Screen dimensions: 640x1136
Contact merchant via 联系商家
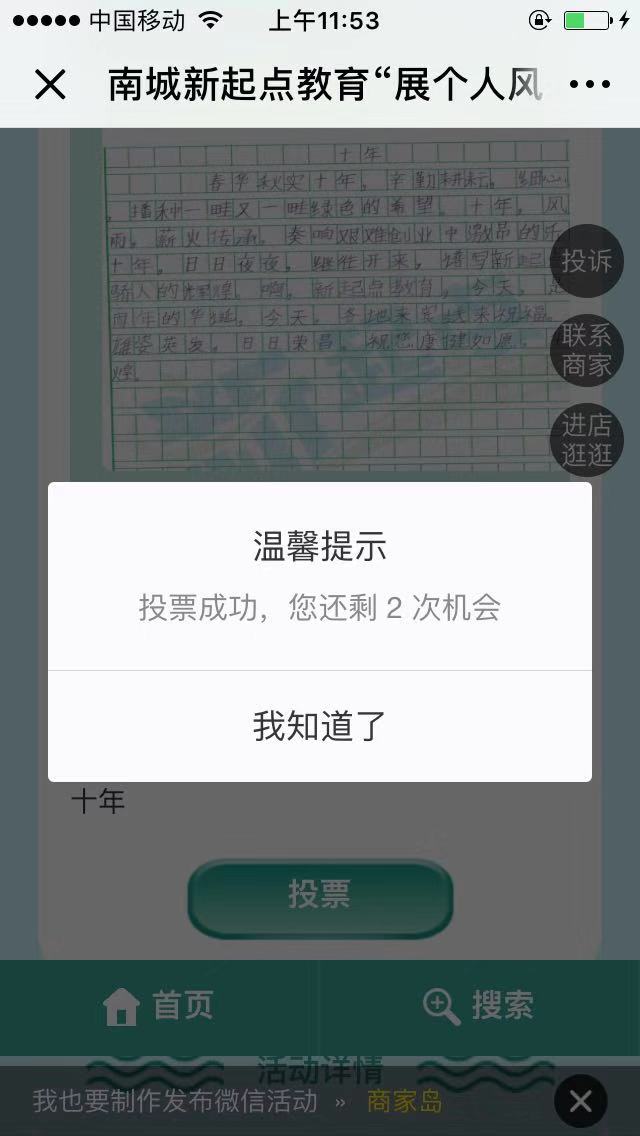tap(586, 350)
